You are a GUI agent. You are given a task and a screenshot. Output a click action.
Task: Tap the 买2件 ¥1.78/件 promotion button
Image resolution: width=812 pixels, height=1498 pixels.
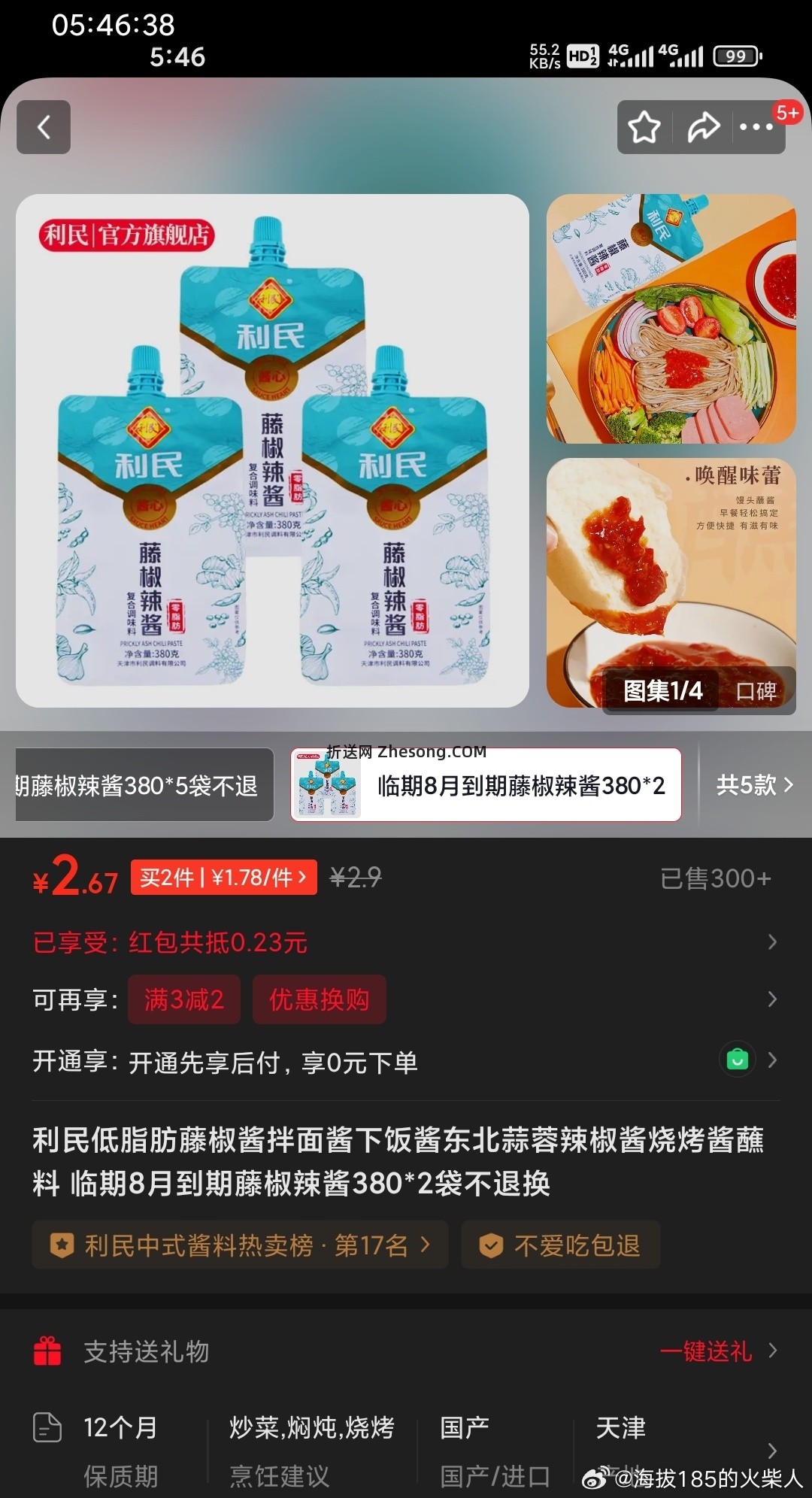coord(222,878)
